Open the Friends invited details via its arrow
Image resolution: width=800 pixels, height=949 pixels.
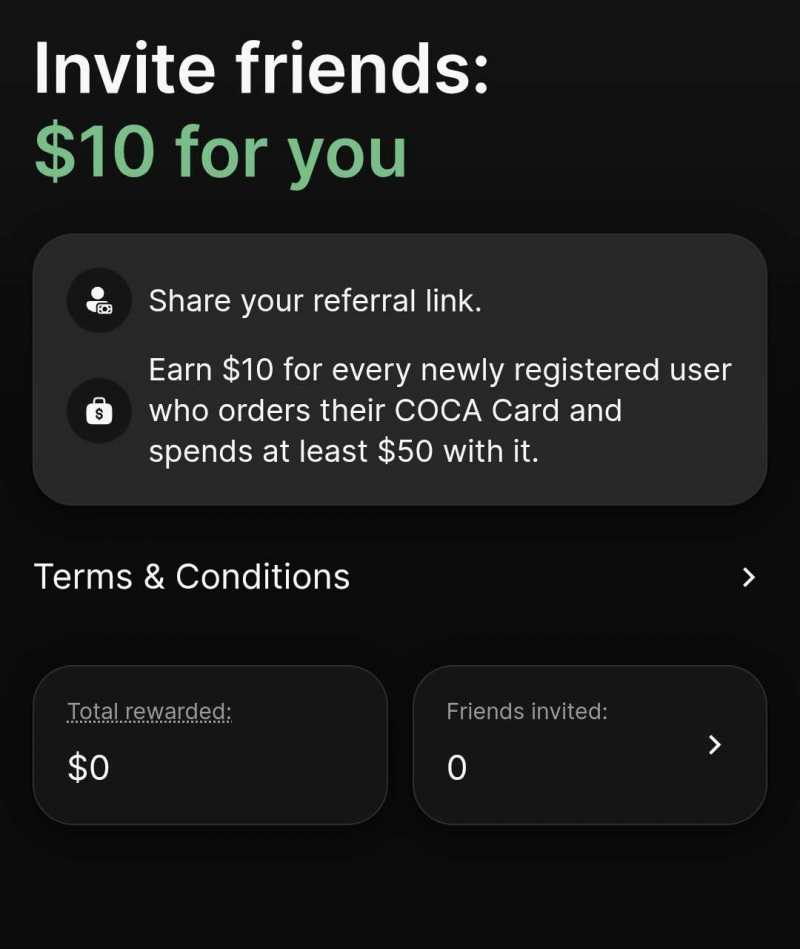714,744
